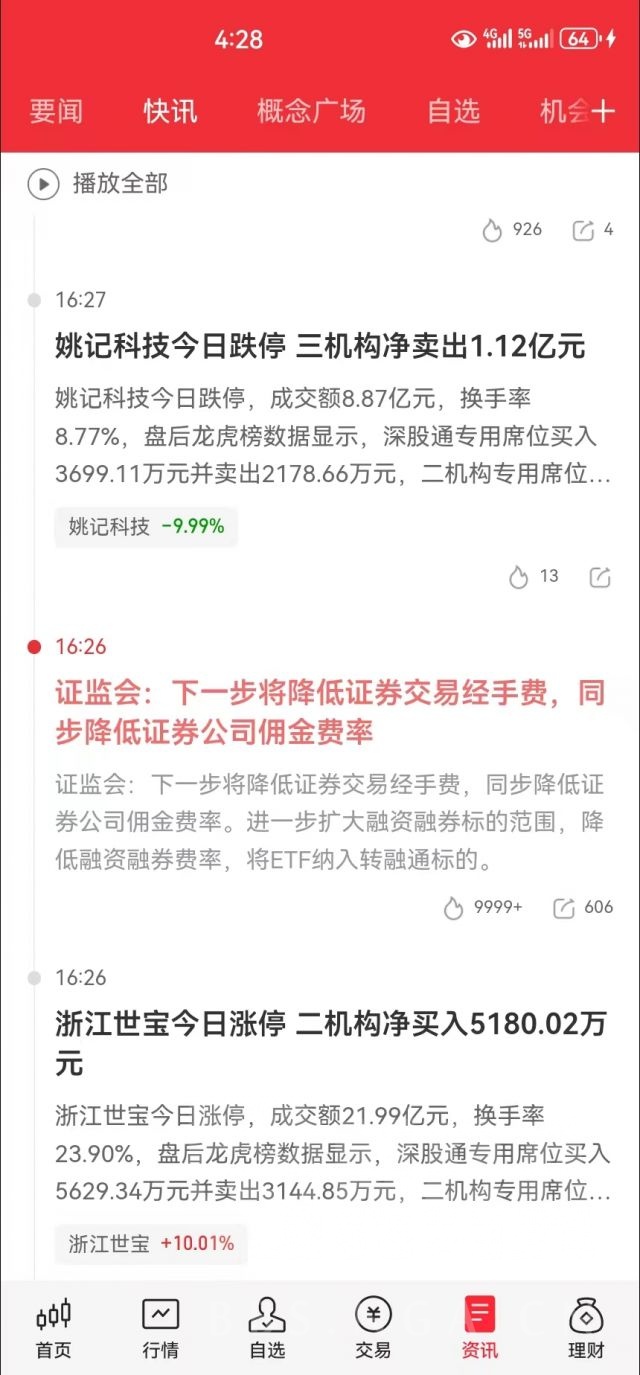Play all news with 播放全部
The width and height of the screenshot is (640, 1375).
click(x=98, y=184)
